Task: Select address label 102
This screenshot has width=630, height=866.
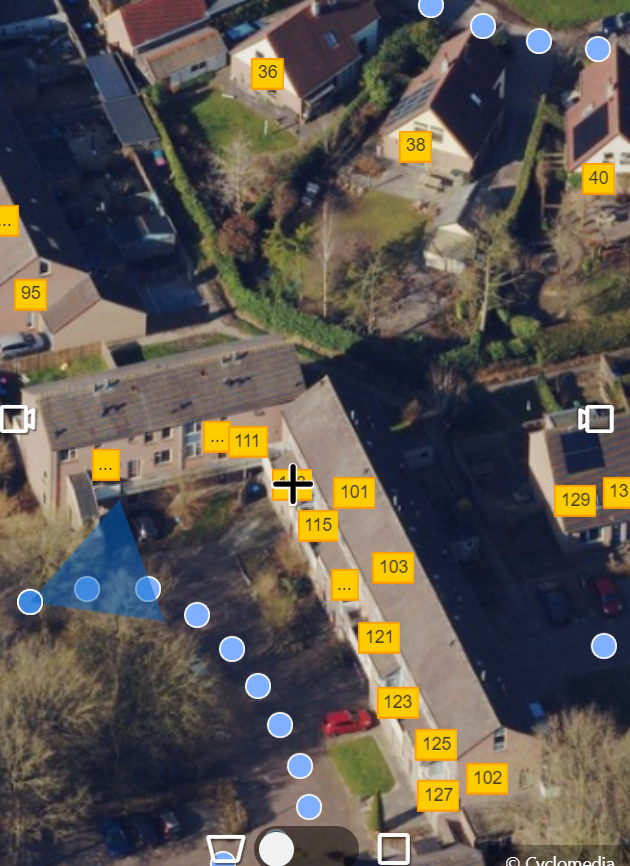Action: click(x=487, y=778)
